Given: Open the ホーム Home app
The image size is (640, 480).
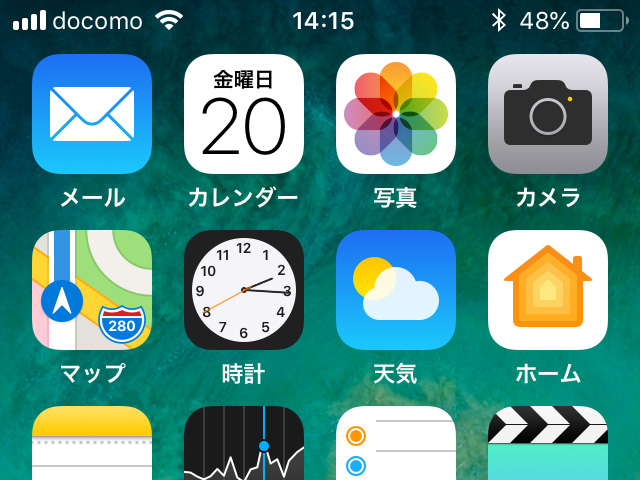Looking at the screenshot, I should coord(548,290).
